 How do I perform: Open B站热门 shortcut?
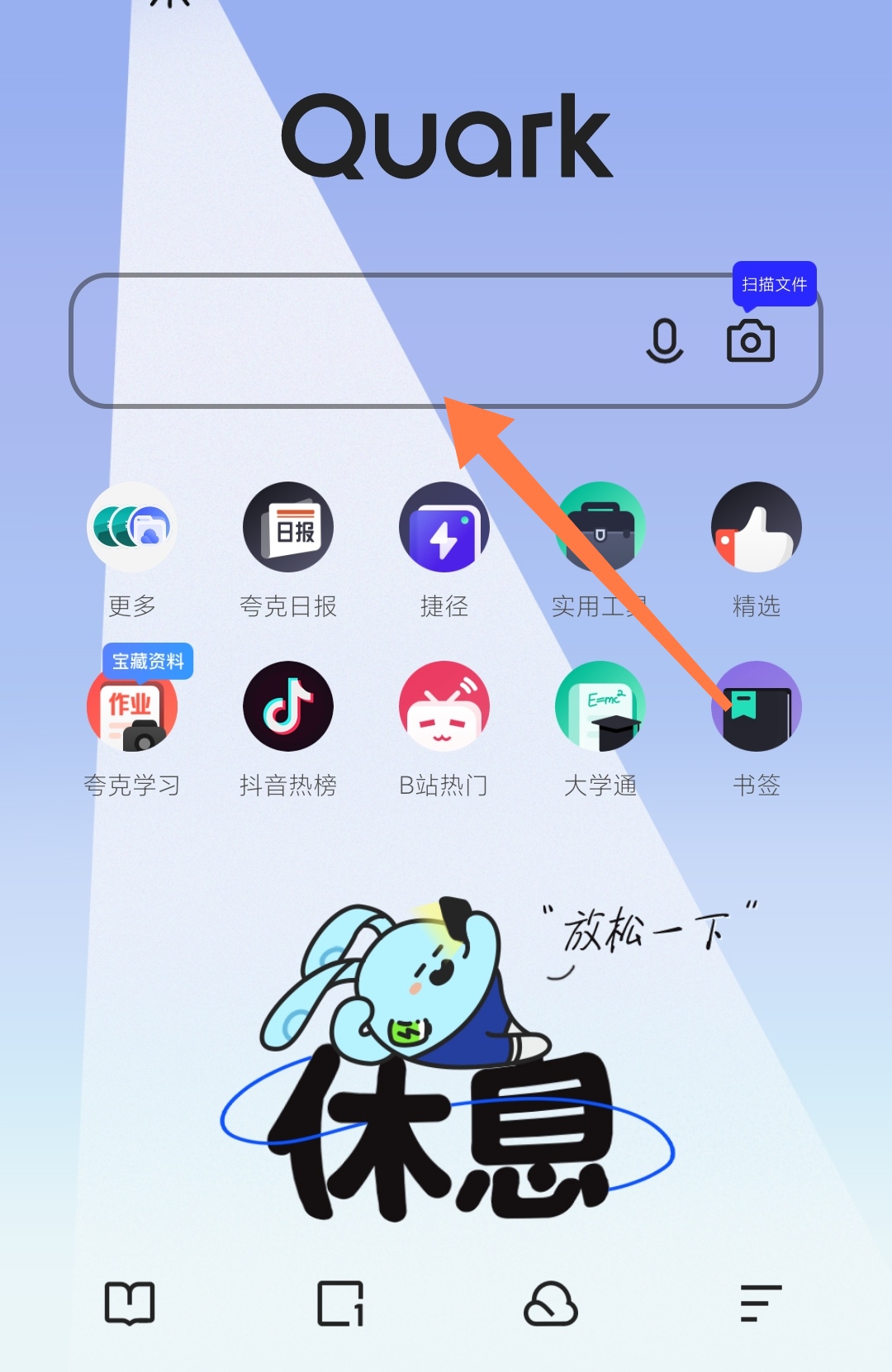(444, 707)
